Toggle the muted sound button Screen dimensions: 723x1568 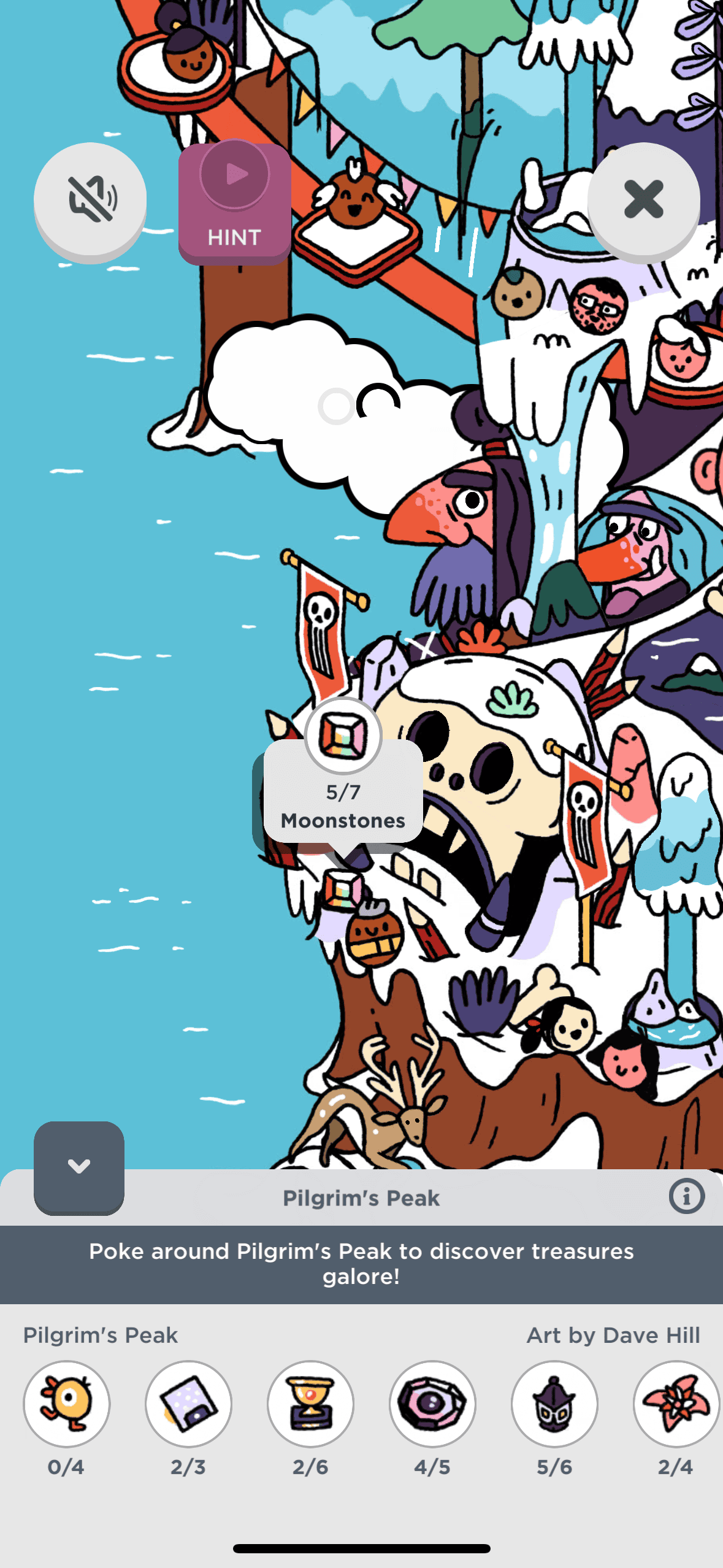[90, 199]
